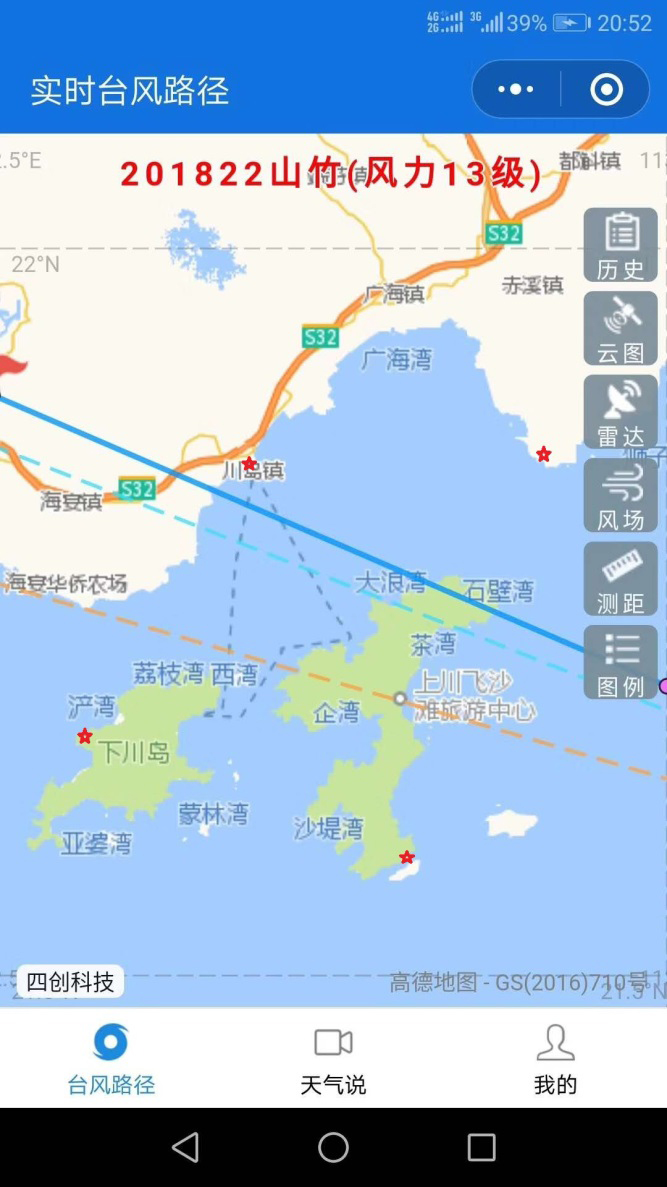
Task: Open the 历史 typhoon history panel
Action: click(621, 246)
